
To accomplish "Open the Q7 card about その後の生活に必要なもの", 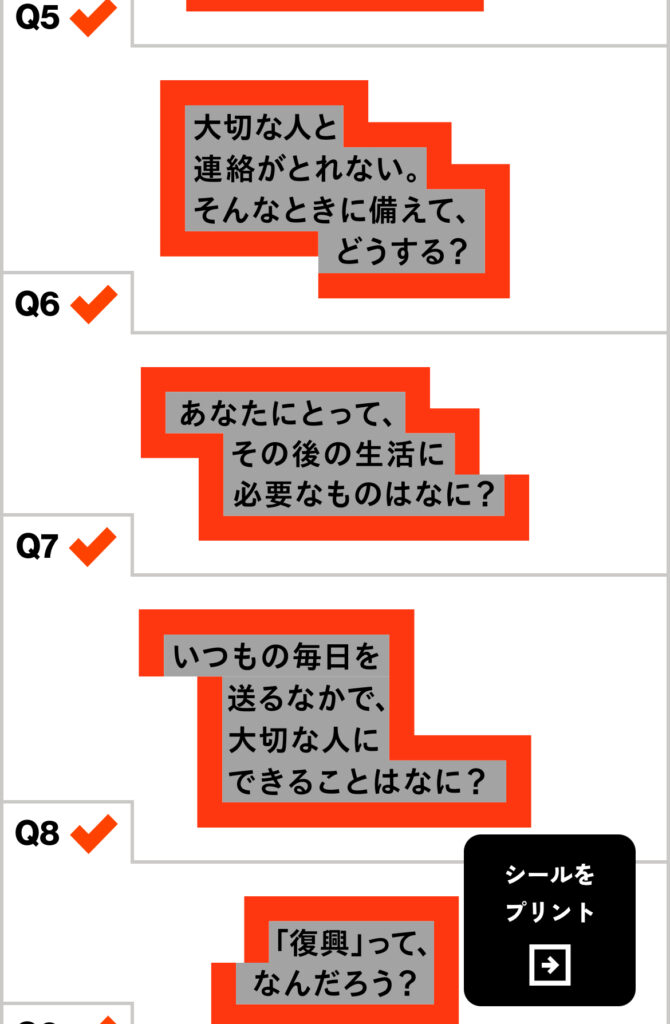I will (x=334, y=454).
